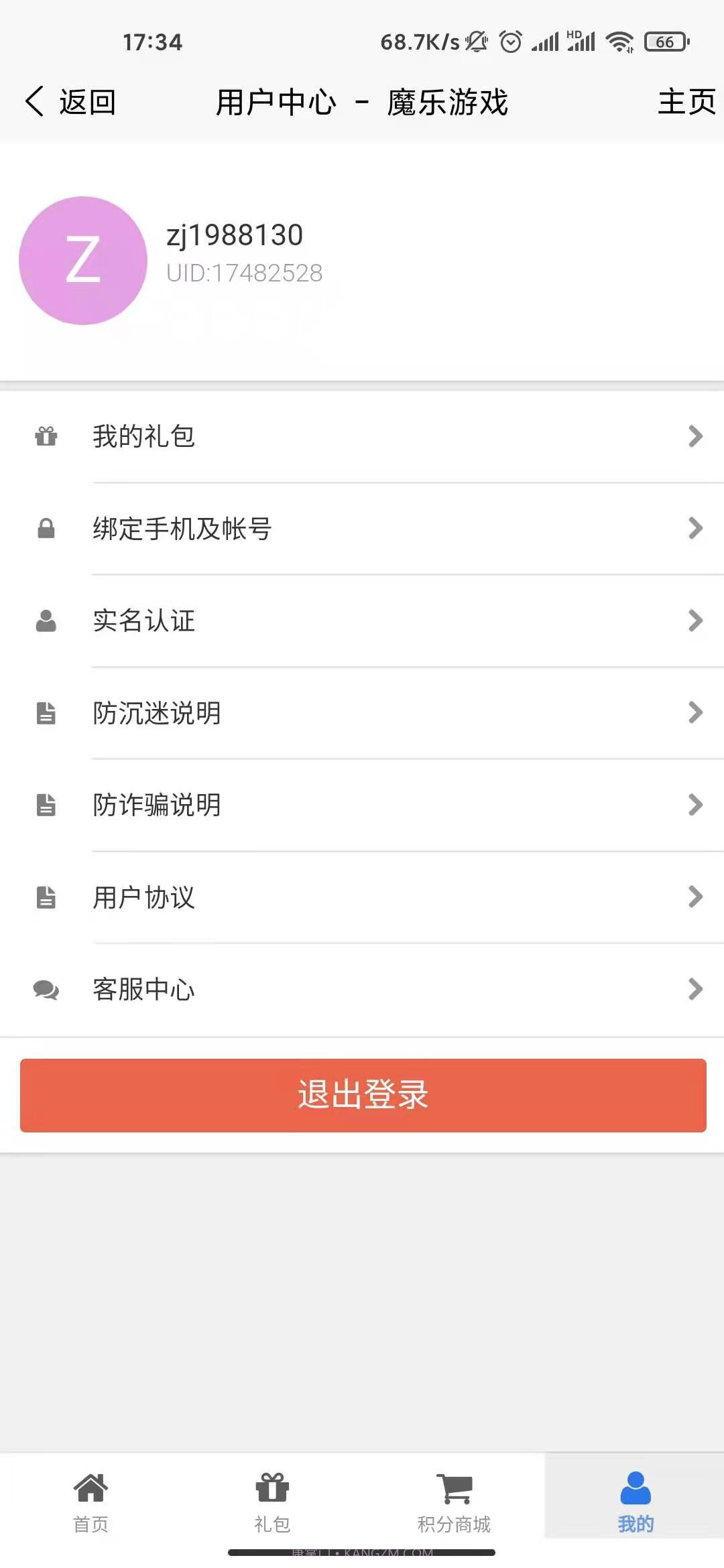Switch to the 首页 tab

pos(90,1508)
